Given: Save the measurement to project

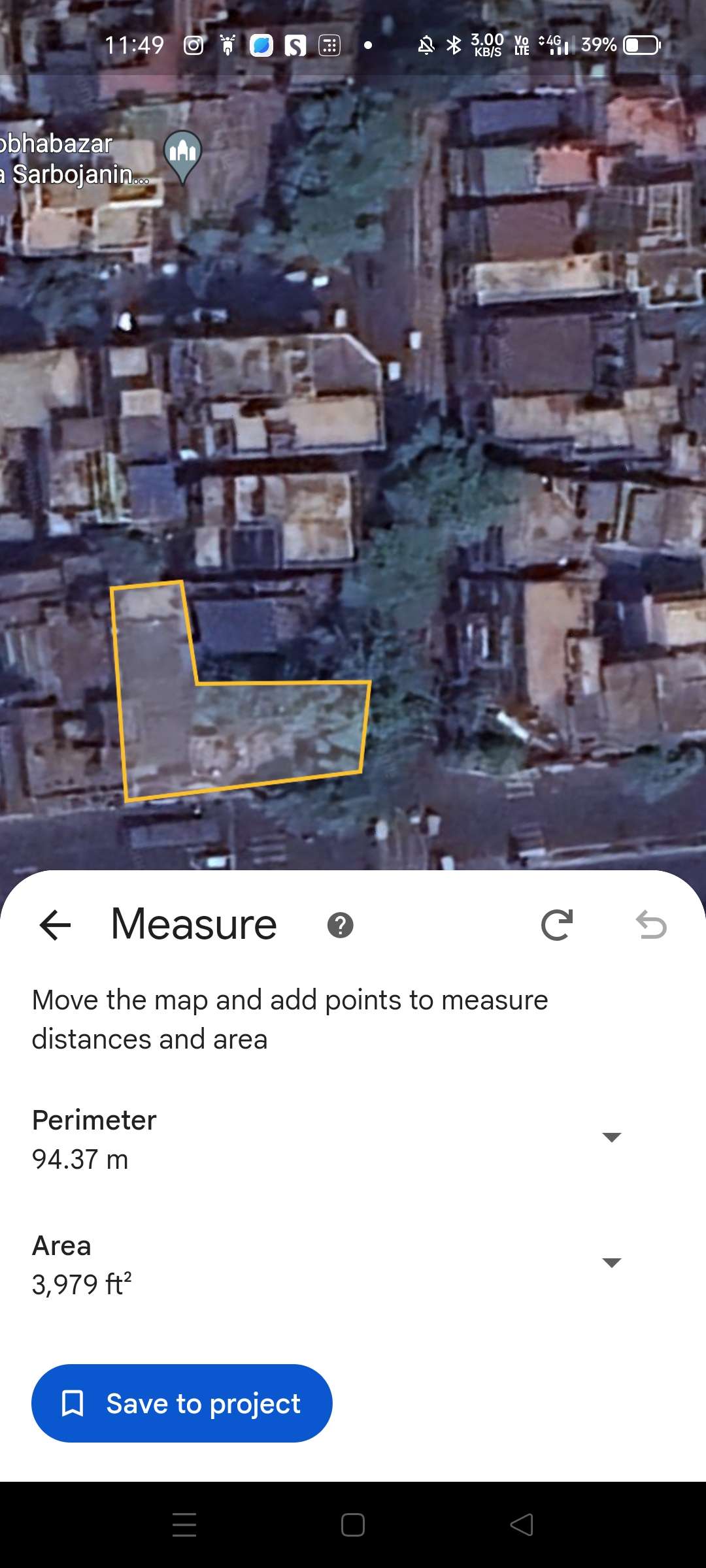Looking at the screenshot, I should [x=182, y=1403].
